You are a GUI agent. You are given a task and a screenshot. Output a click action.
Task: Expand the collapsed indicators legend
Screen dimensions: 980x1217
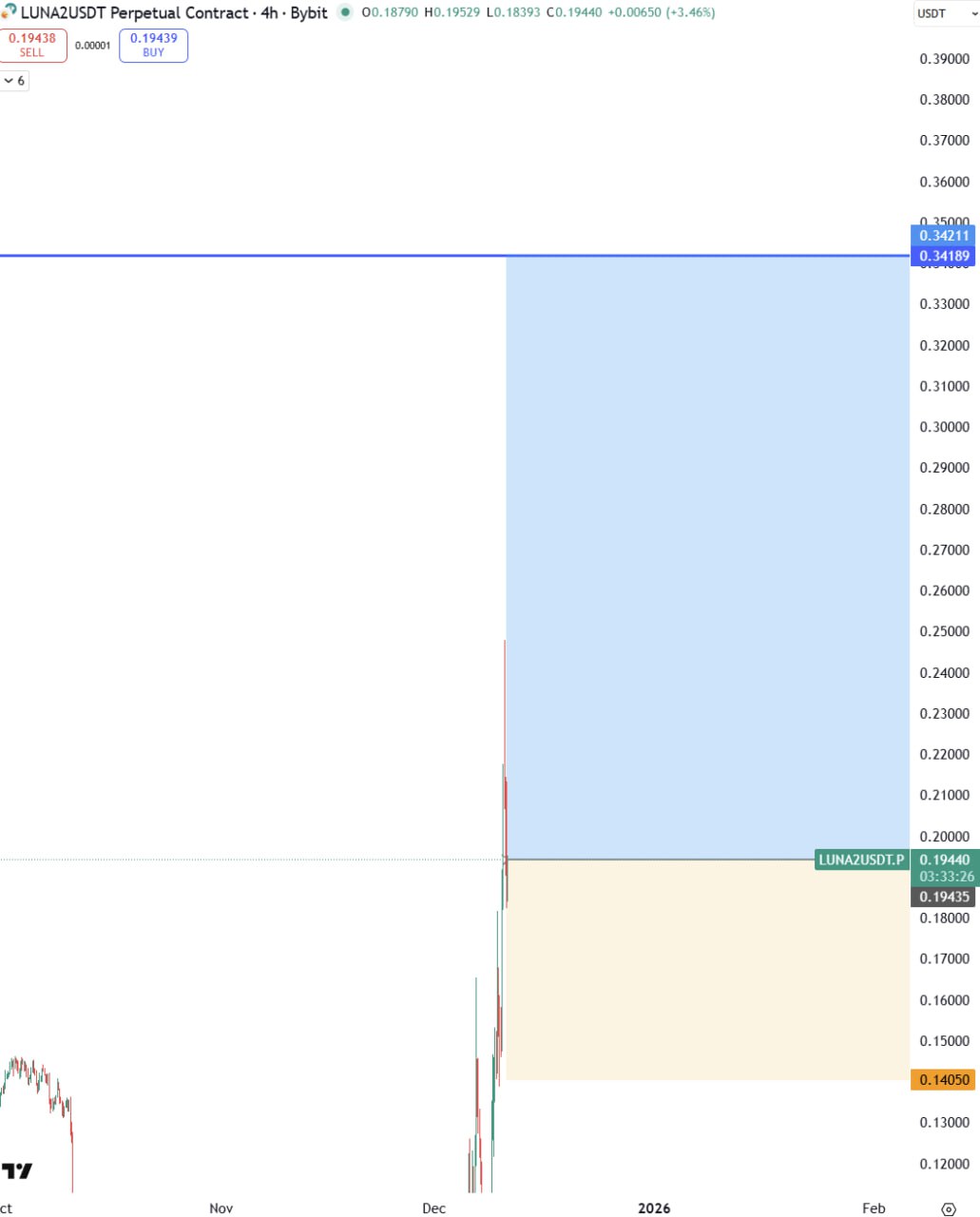coord(13,81)
